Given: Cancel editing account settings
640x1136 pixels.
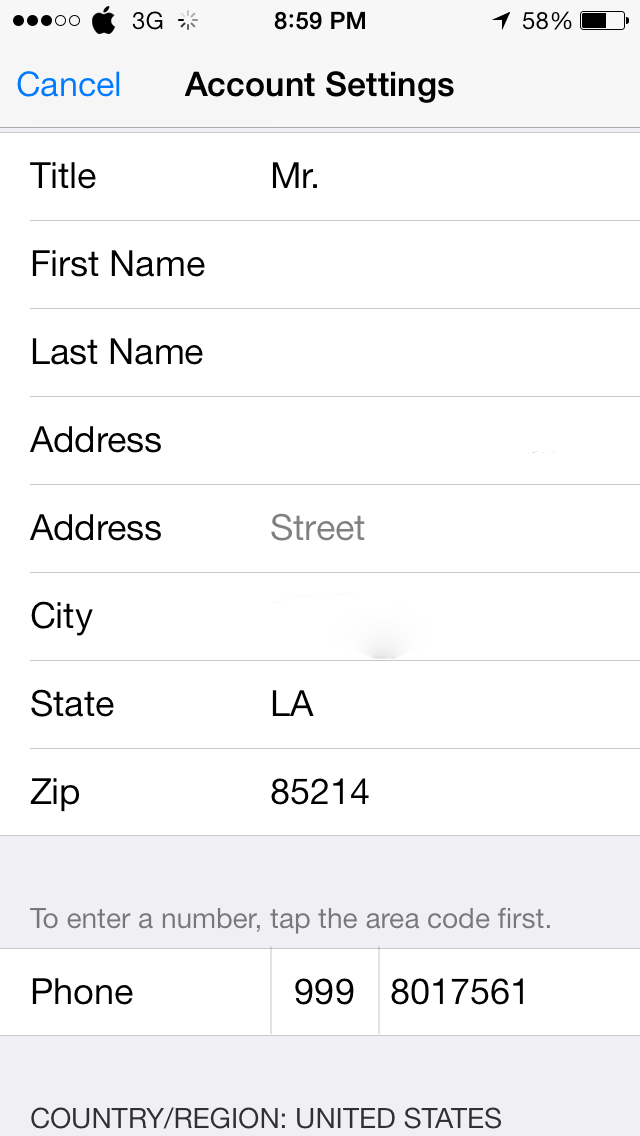Looking at the screenshot, I should coord(69,85).
